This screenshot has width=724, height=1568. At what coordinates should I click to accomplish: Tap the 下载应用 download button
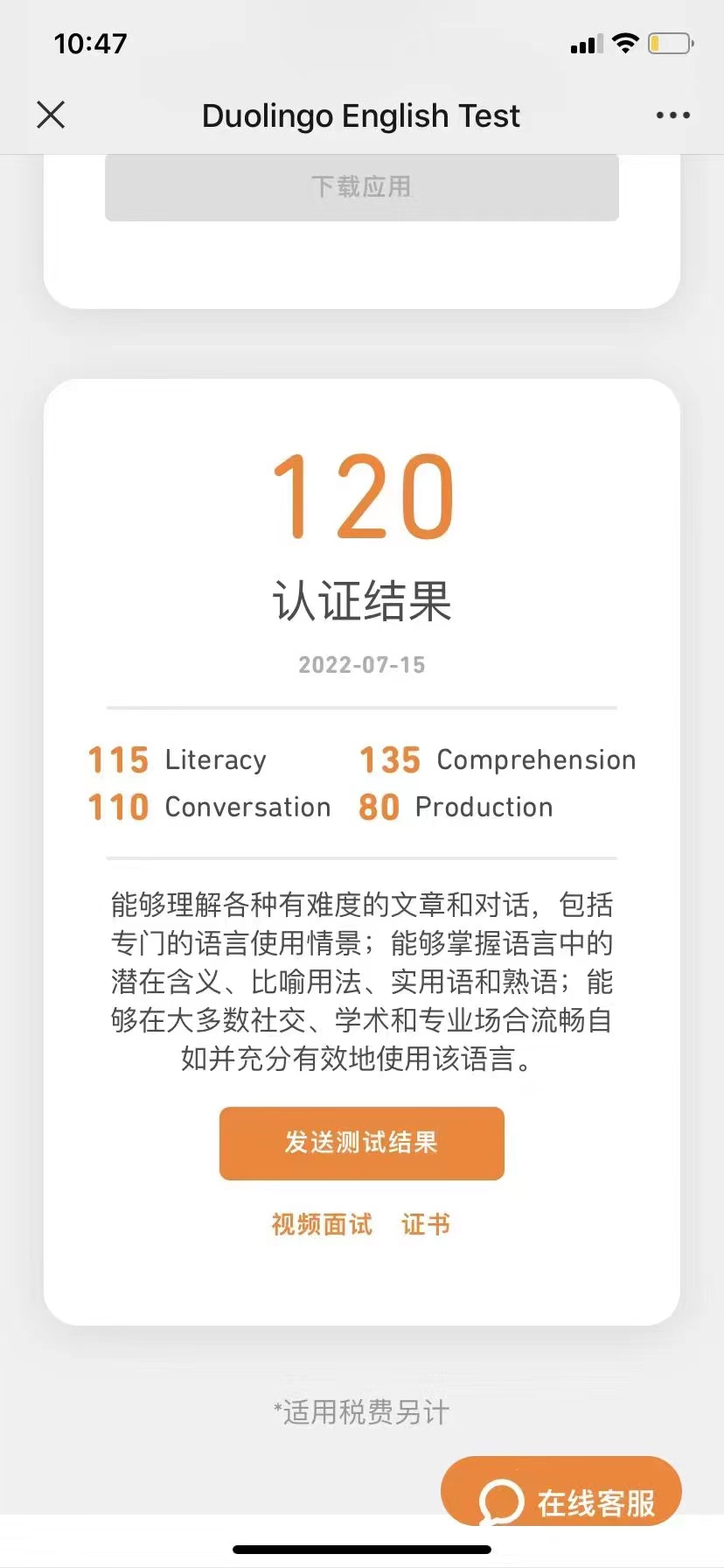click(x=361, y=187)
